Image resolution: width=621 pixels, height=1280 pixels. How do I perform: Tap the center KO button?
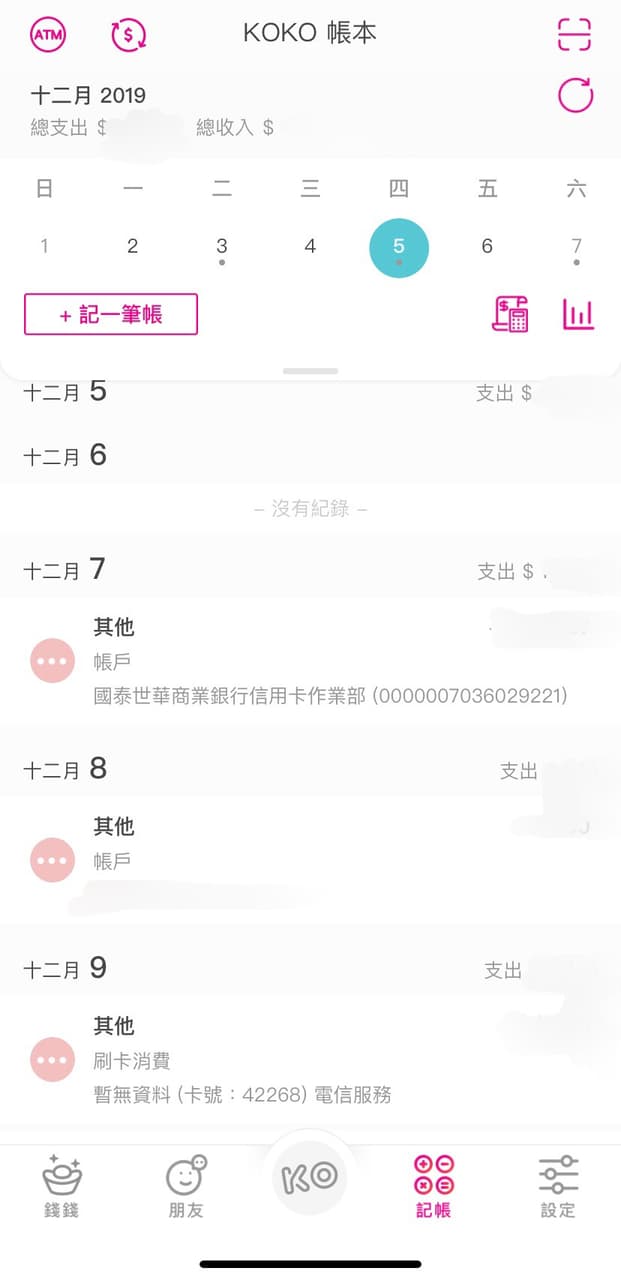coord(310,1177)
